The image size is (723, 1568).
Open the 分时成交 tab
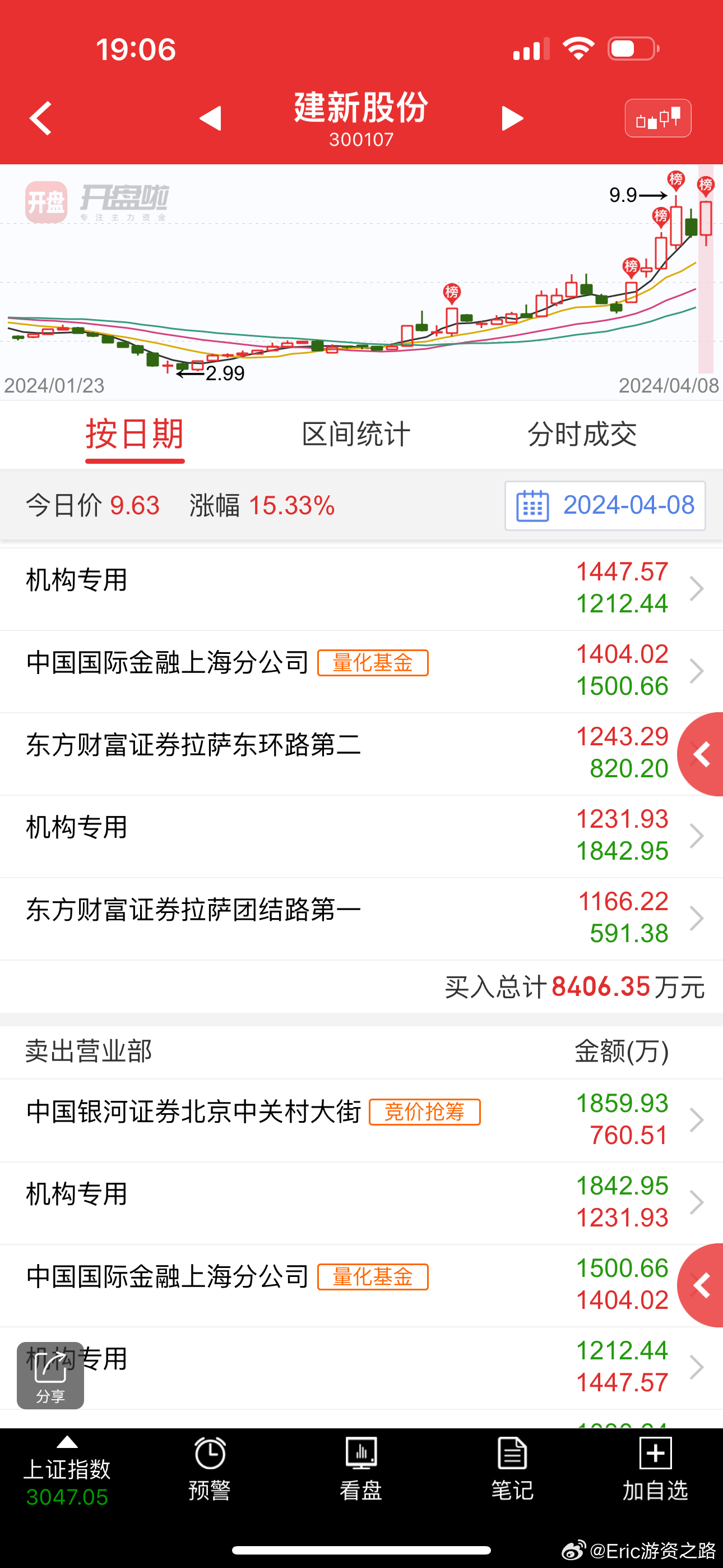582,435
